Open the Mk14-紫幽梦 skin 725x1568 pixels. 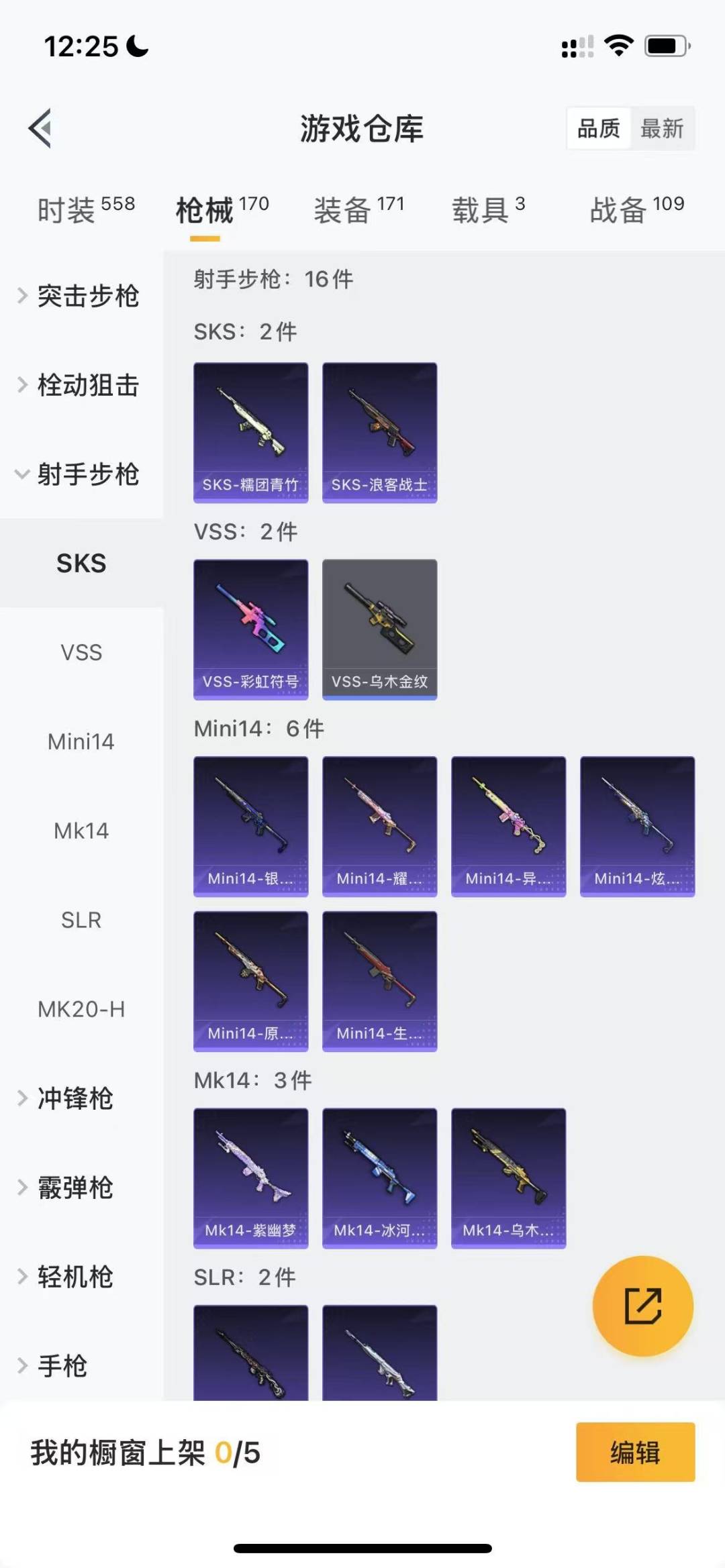(x=250, y=1178)
